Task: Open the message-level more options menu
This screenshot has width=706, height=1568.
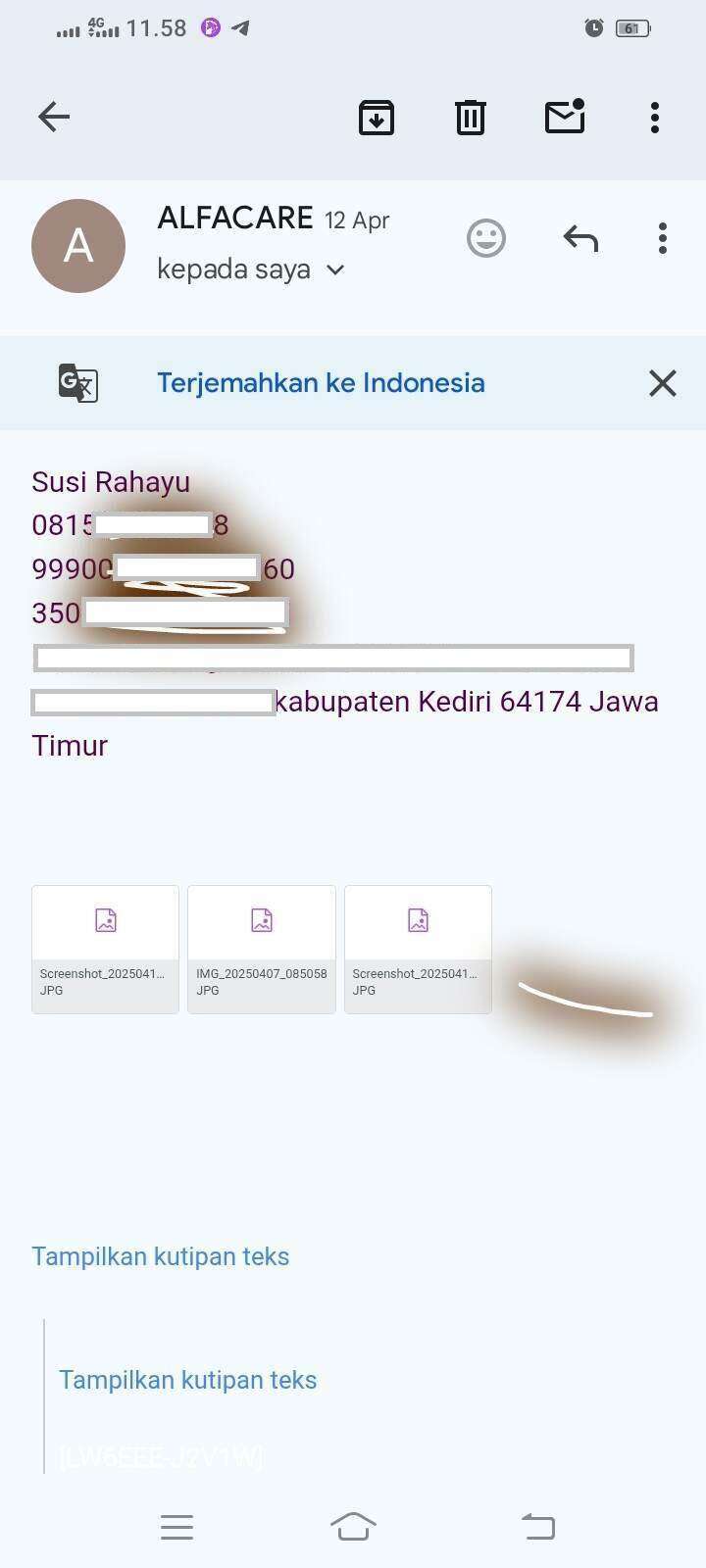Action: (x=663, y=238)
